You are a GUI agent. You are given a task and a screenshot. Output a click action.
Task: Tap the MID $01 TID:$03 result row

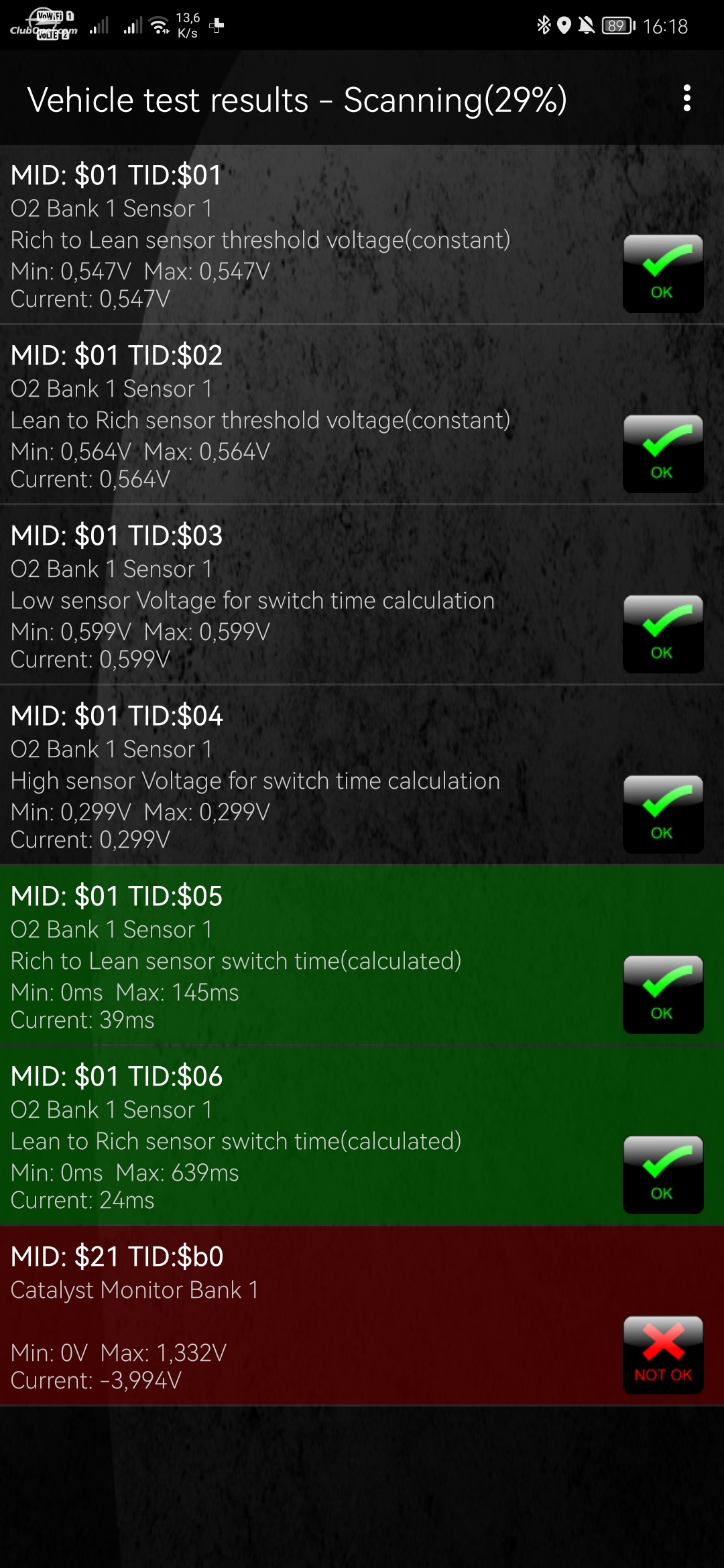pyautogui.click(x=362, y=595)
